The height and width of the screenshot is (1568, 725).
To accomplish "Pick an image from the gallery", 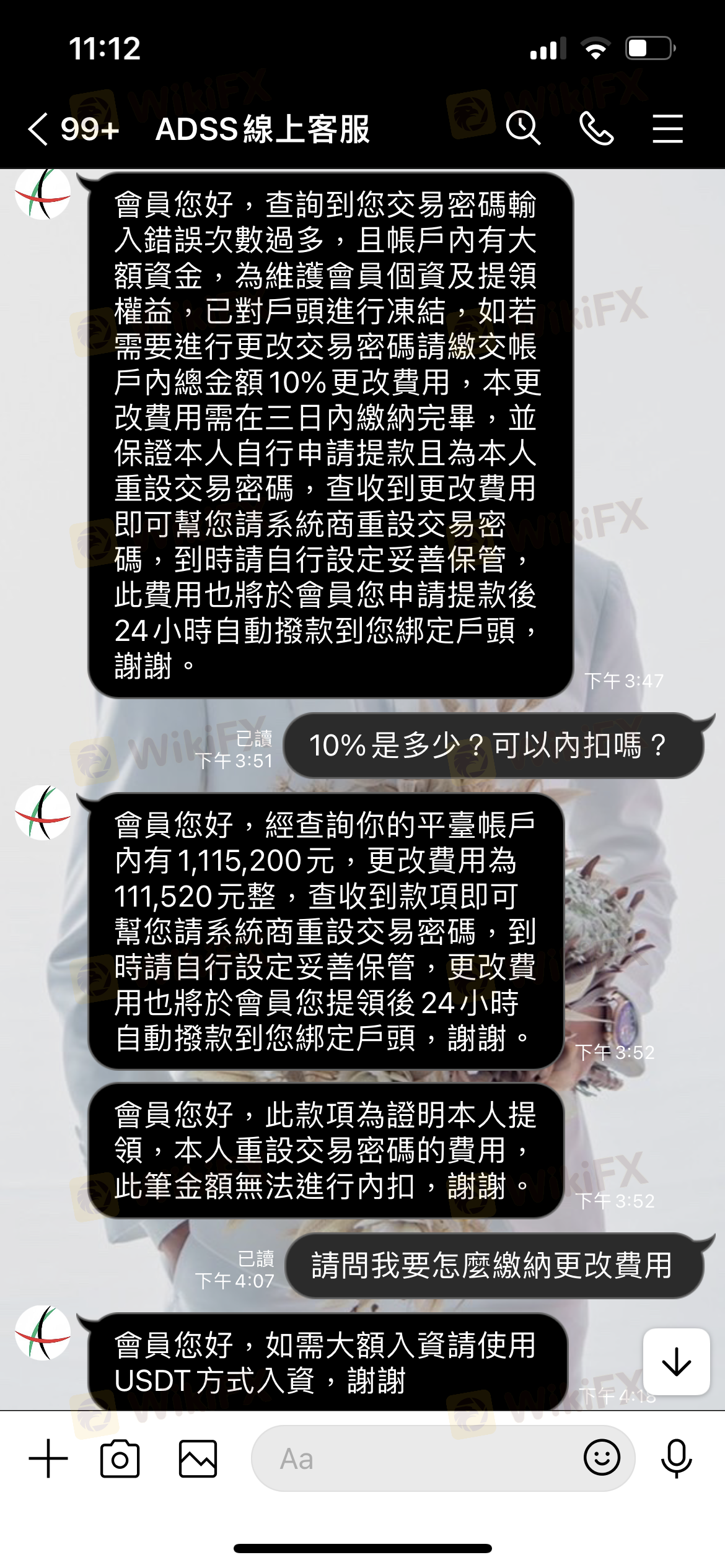I will (x=198, y=1458).
